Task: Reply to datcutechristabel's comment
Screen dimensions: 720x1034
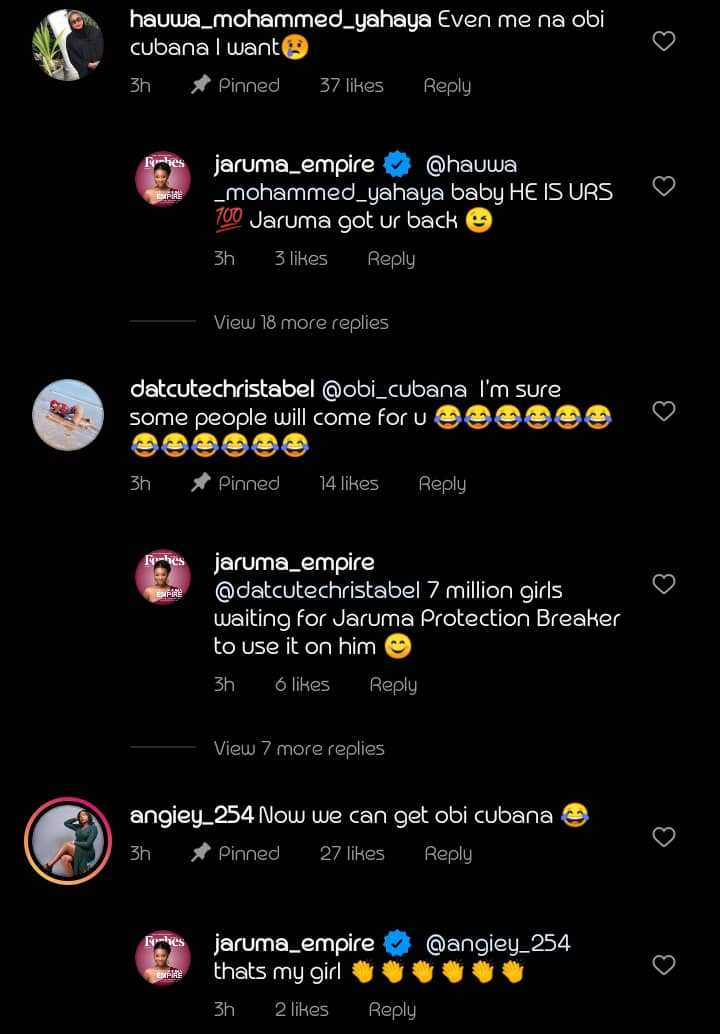Action: (442, 483)
